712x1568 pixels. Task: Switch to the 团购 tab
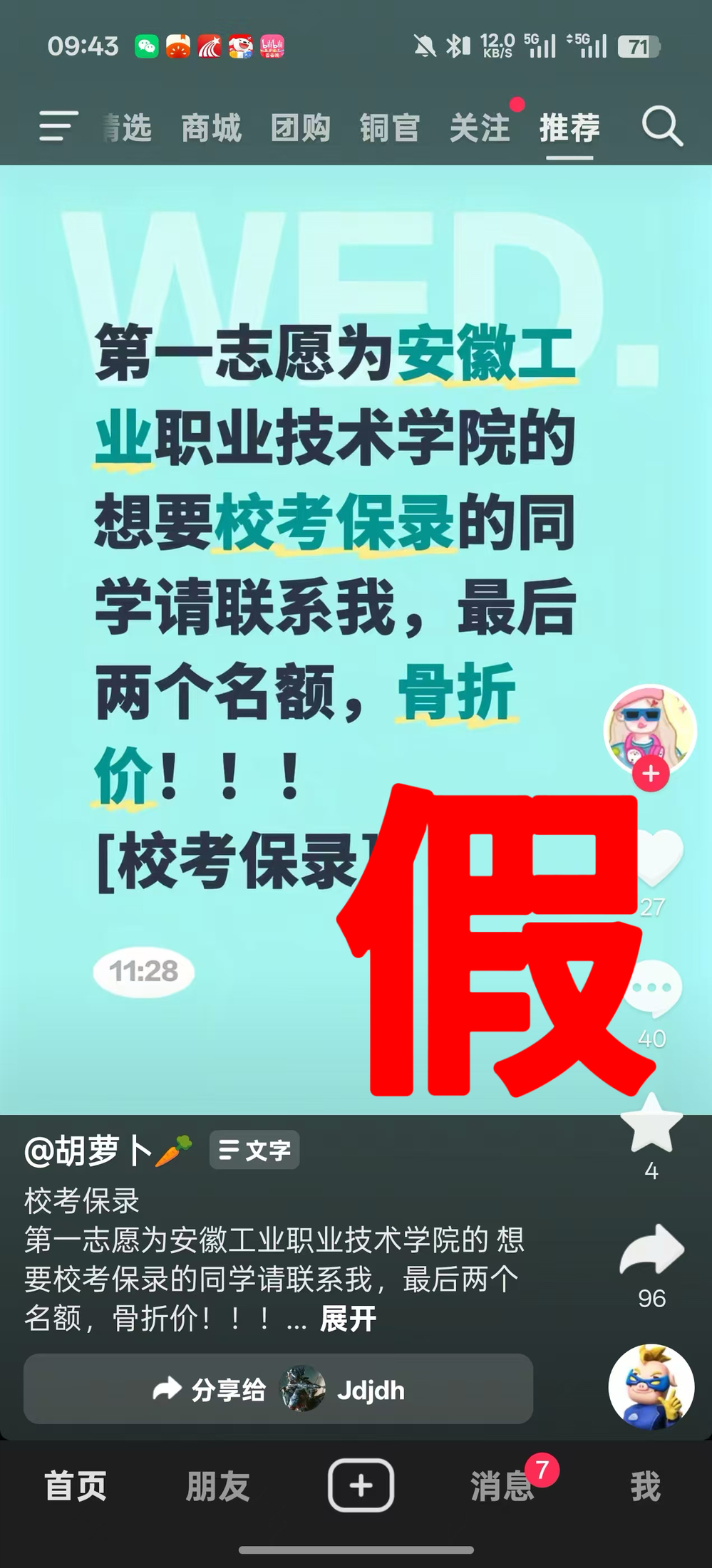click(x=300, y=128)
